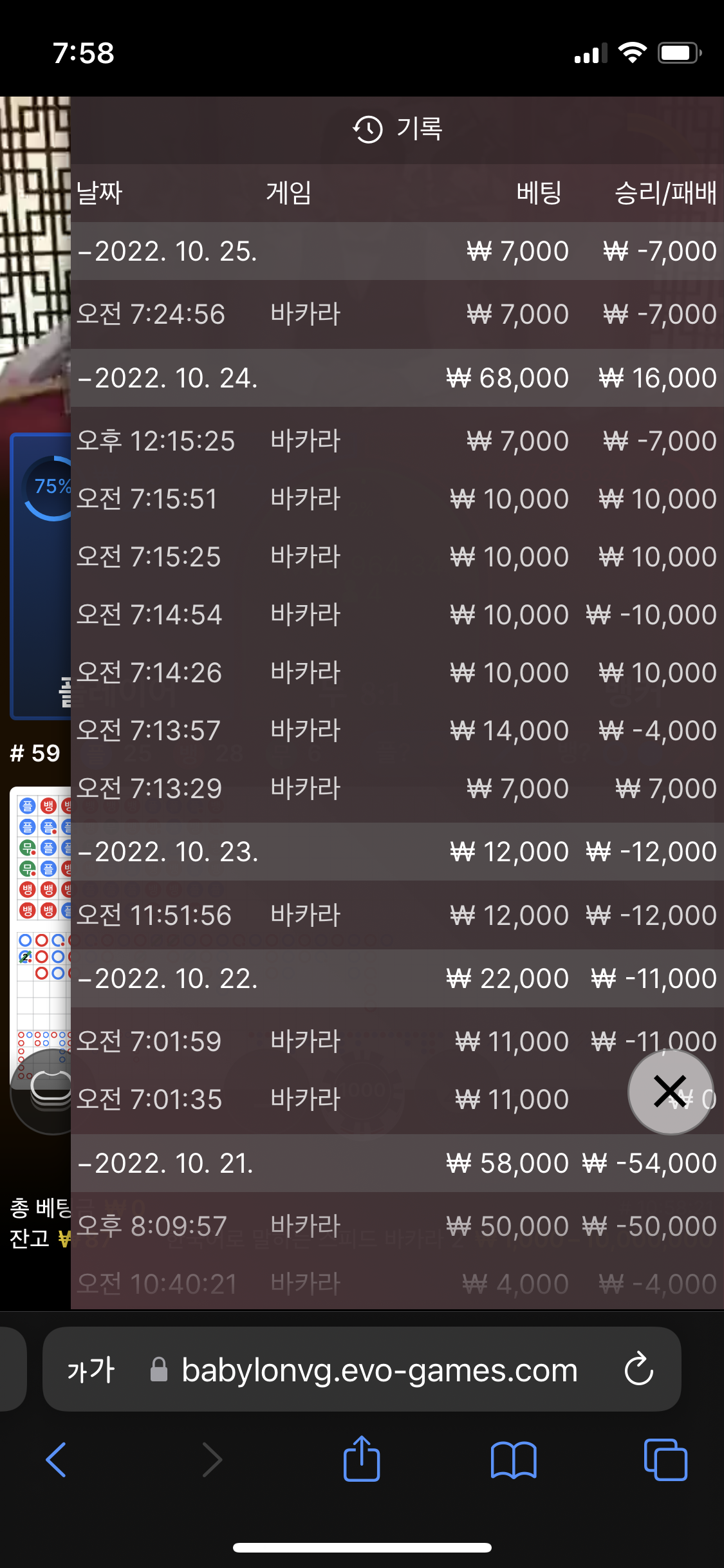Open the Safari share sheet
The height and width of the screenshot is (1568, 724).
pos(362,1459)
